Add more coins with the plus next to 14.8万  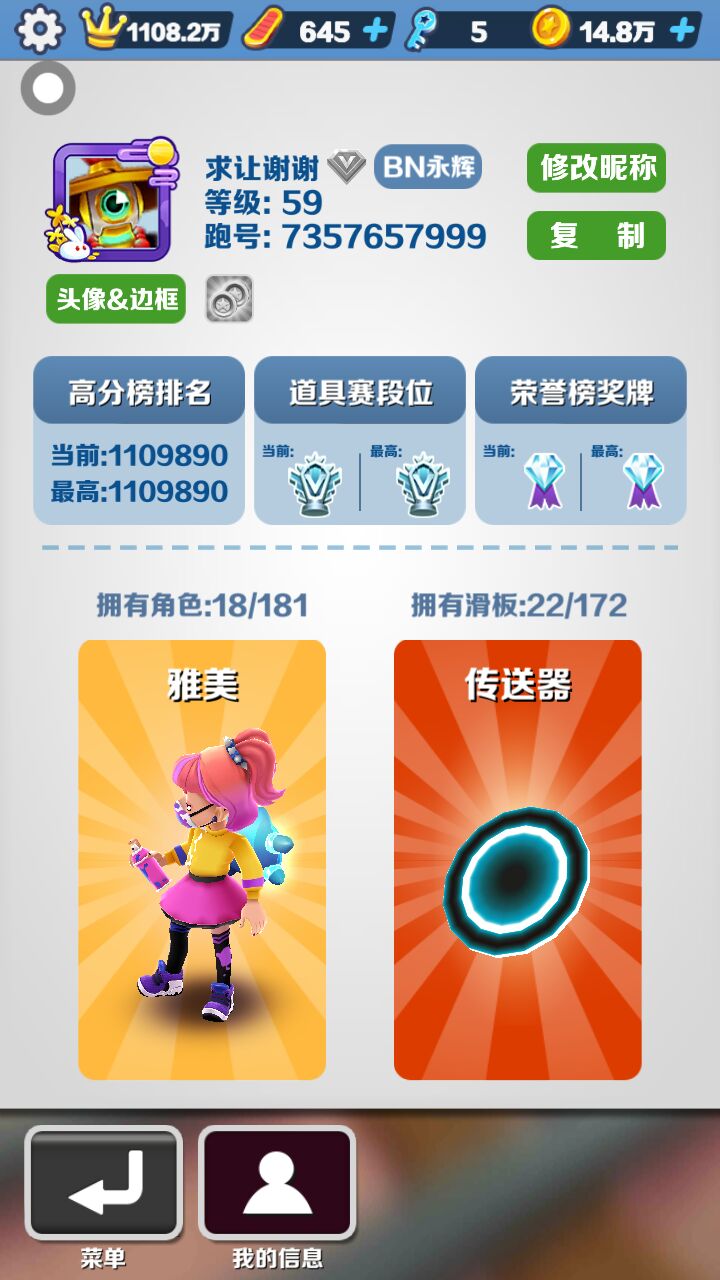[682, 31]
